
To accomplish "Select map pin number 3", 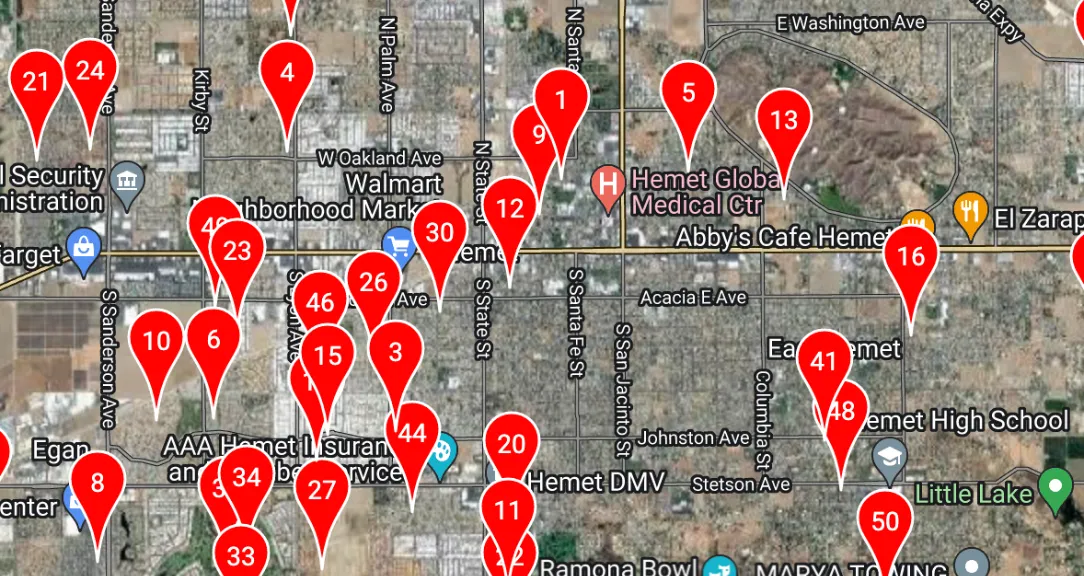I will click(395, 352).
